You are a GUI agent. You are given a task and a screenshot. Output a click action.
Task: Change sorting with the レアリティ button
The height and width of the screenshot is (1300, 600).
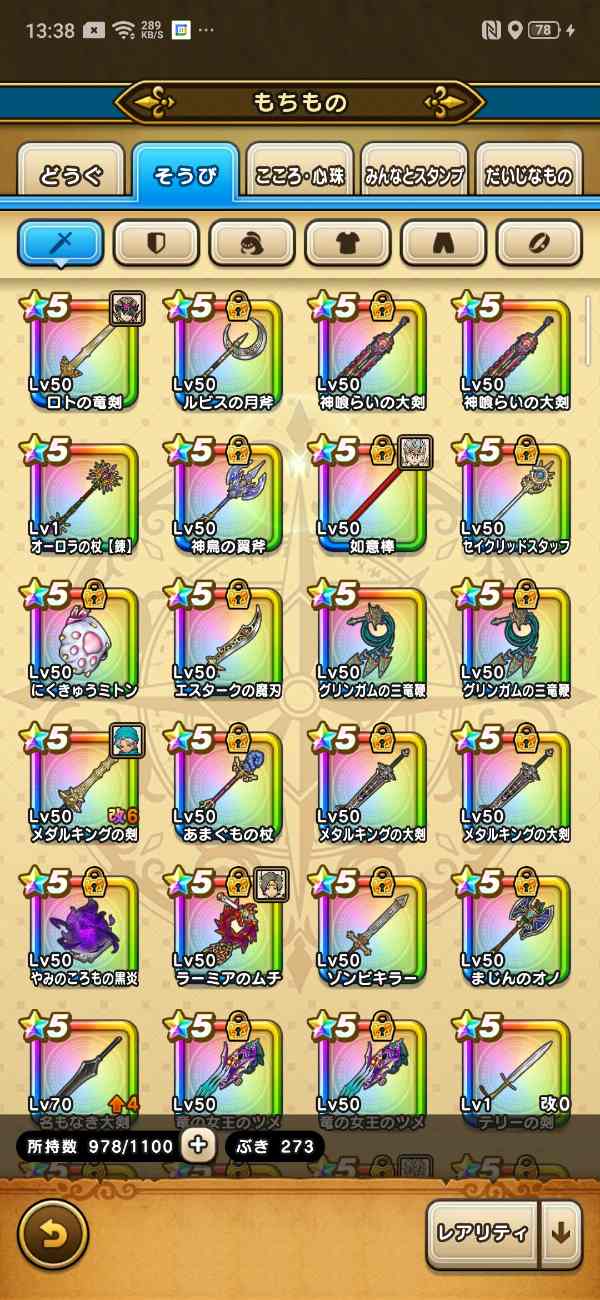pyautogui.click(x=483, y=1233)
